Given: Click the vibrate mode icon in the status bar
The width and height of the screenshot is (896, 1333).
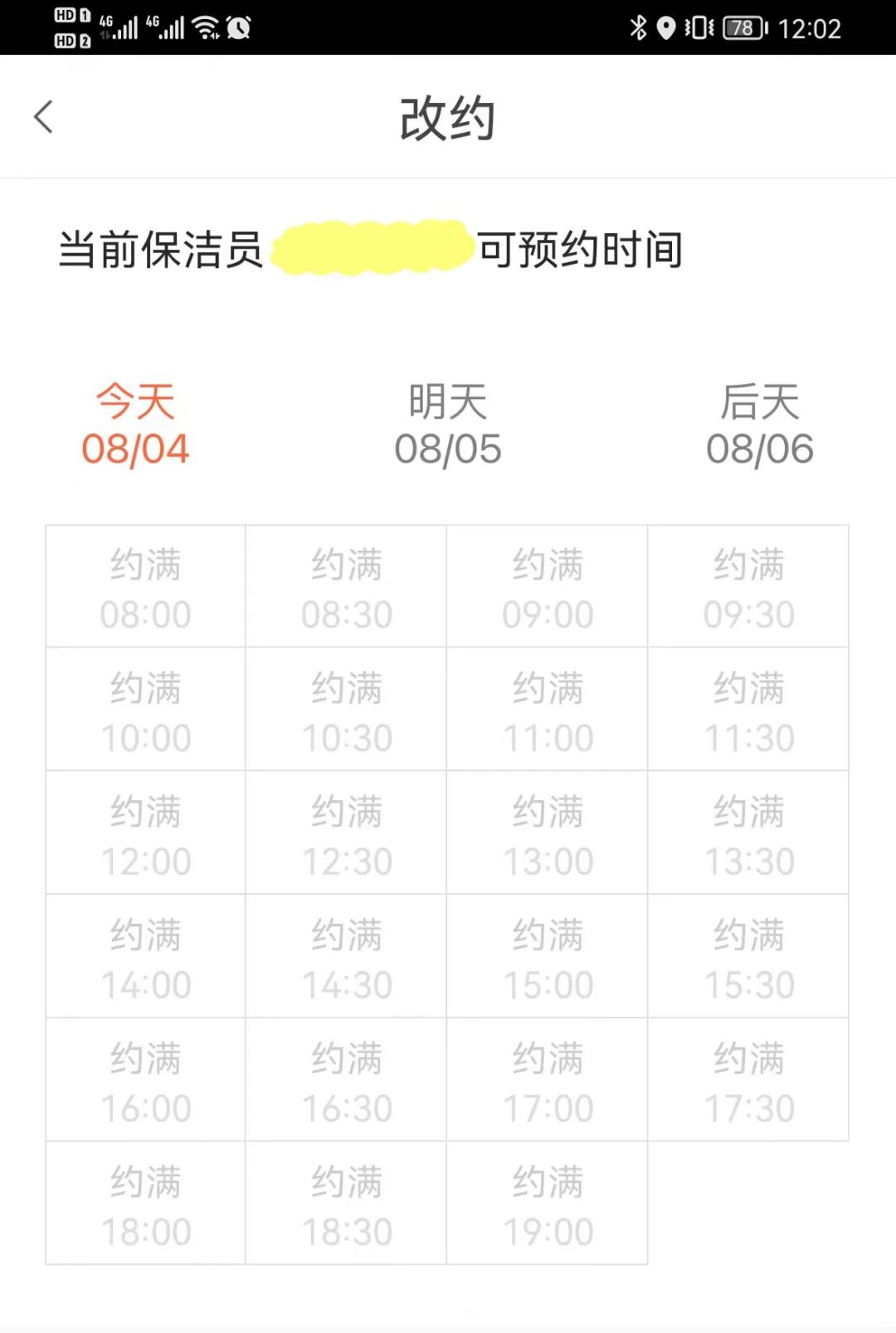Looking at the screenshot, I should [x=698, y=27].
